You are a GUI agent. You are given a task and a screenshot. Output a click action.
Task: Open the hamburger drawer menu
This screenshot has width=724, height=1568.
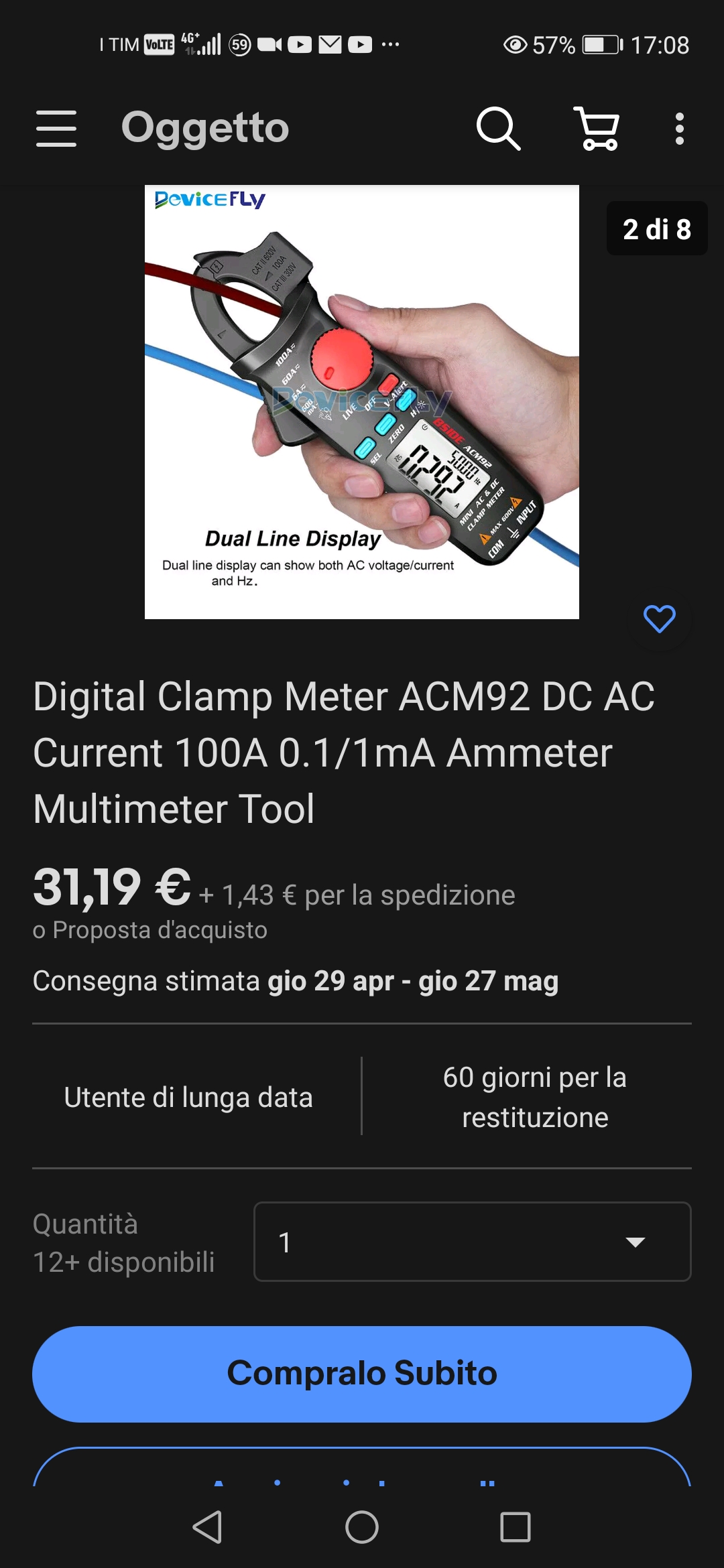click(56, 128)
